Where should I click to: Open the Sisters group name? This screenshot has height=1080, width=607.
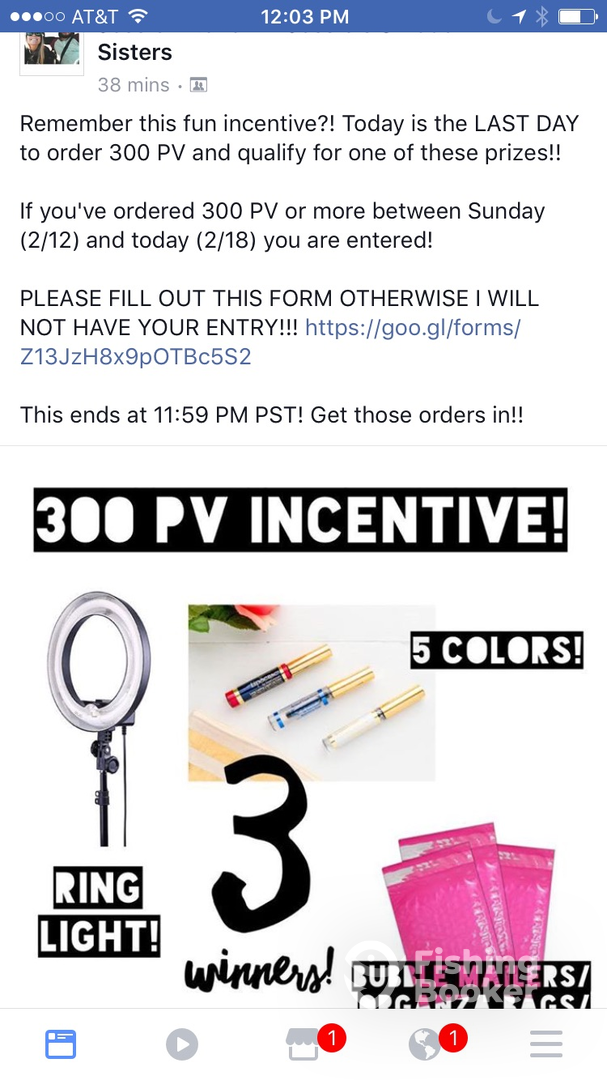point(135,53)
